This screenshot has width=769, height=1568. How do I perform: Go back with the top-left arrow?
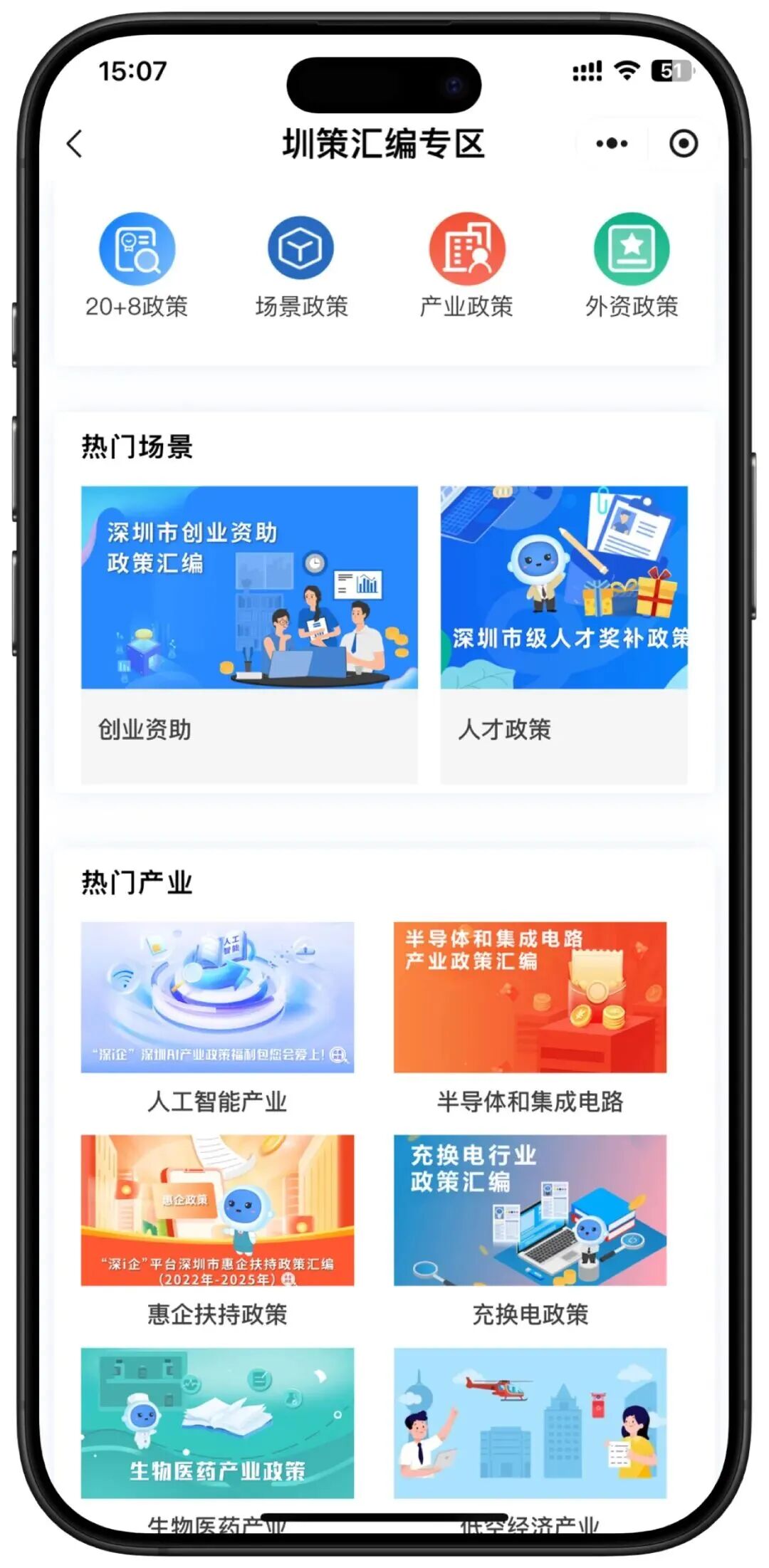(75, 144)
